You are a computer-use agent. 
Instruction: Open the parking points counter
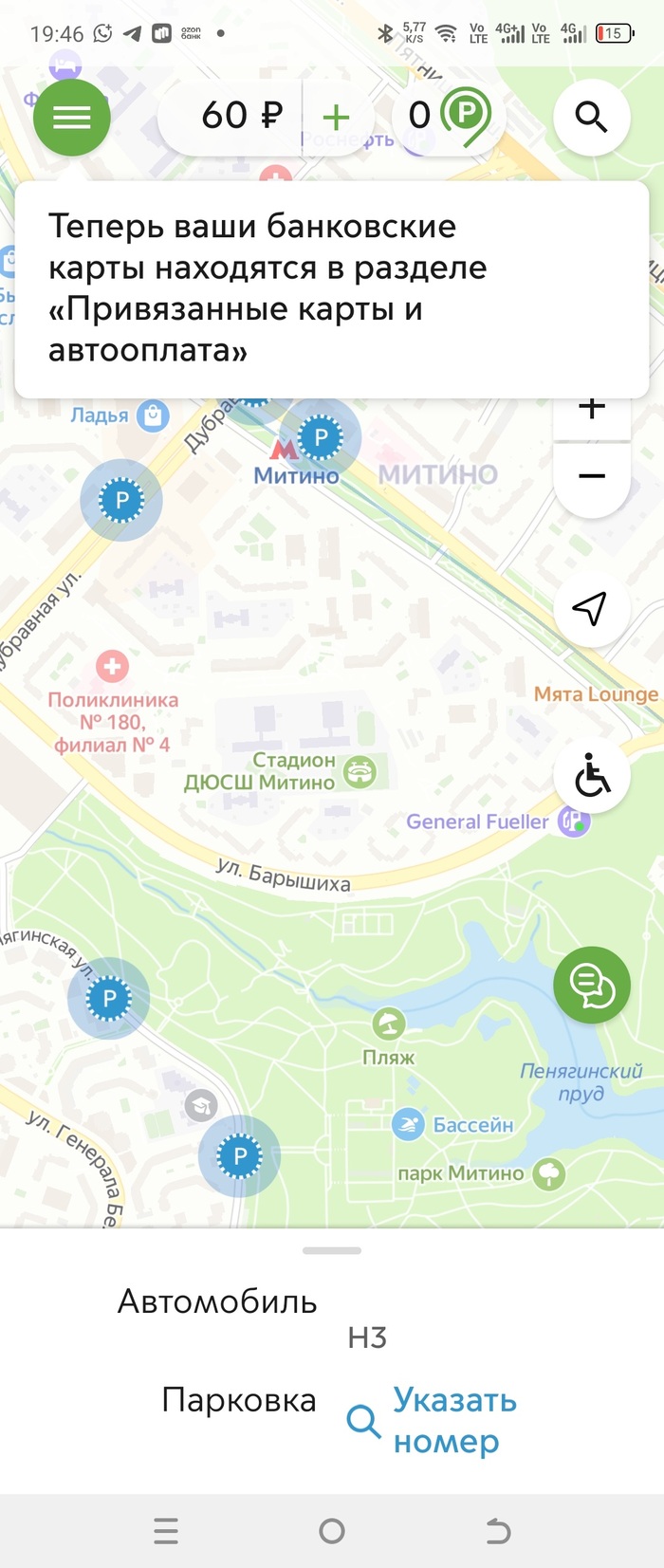pos(448,117)
